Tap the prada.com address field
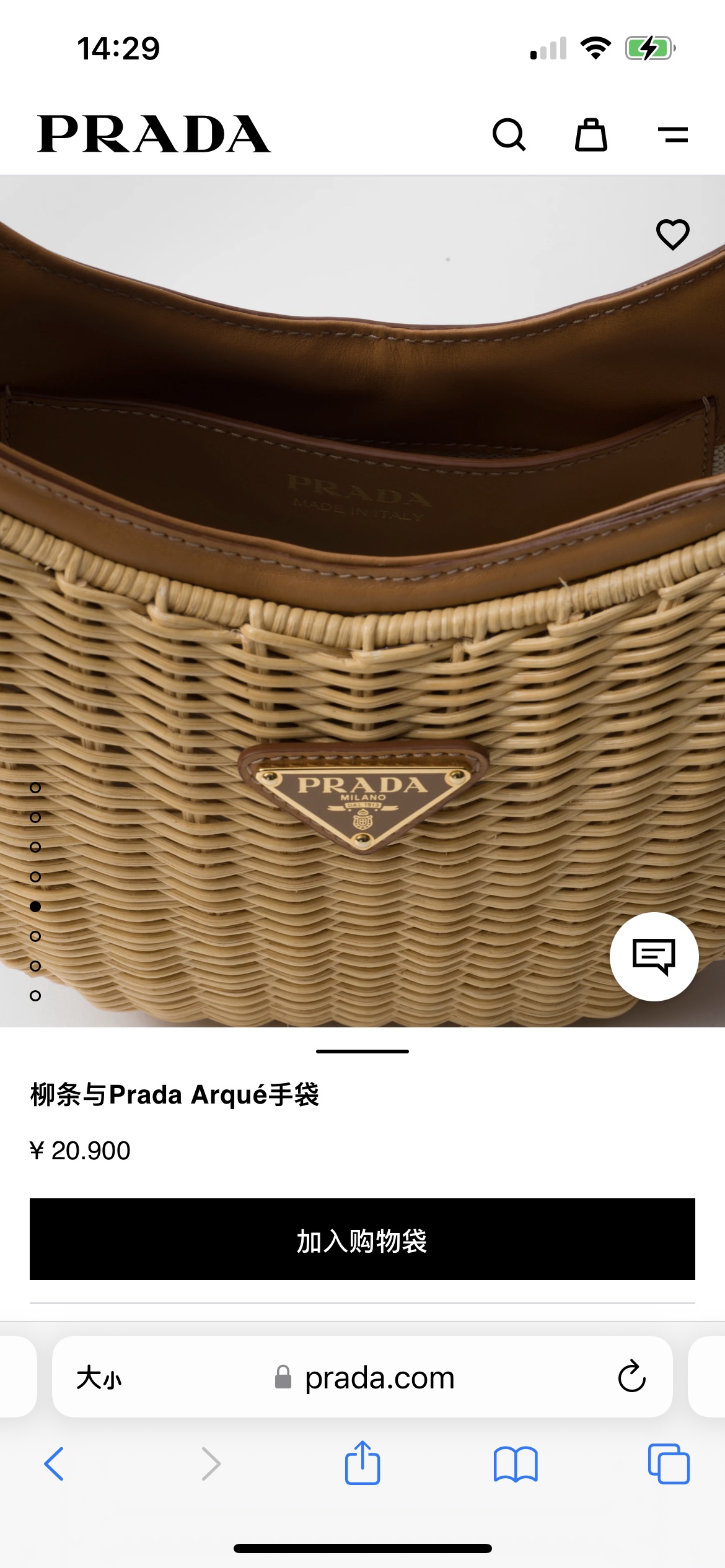The width and height of the screenshot is (725, 1568). pos(379,1378)
